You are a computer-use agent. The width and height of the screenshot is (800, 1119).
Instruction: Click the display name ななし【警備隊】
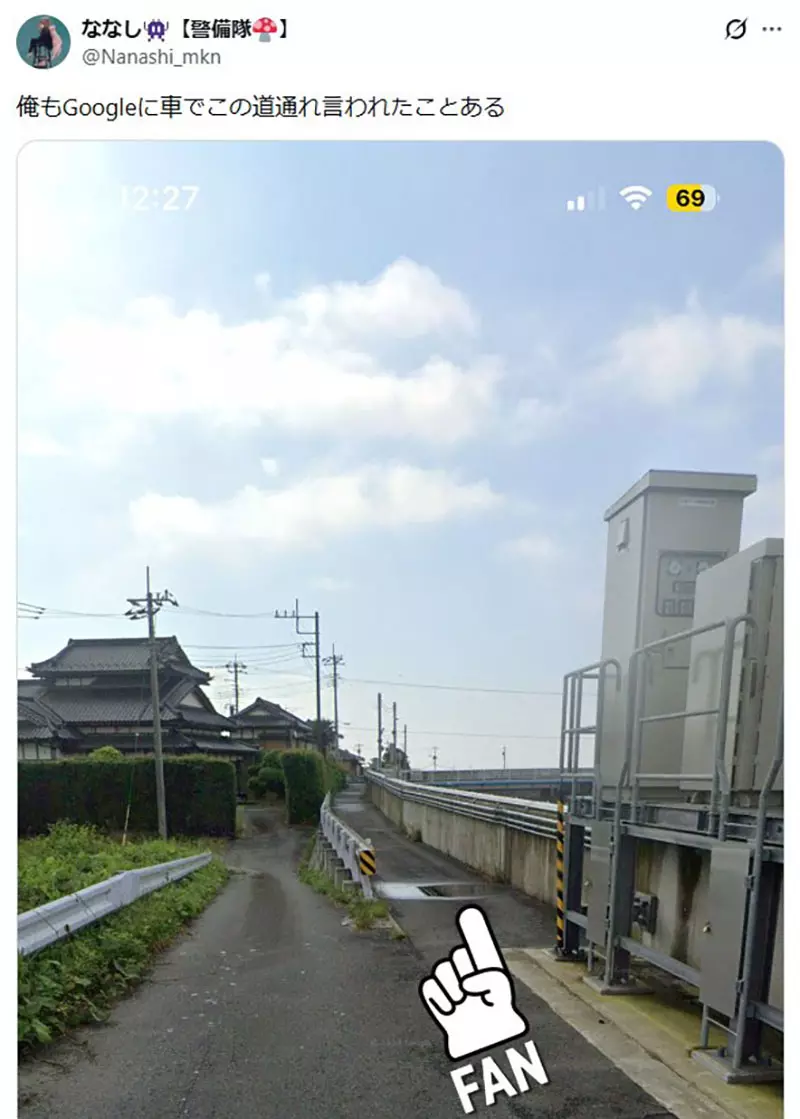pos(115,28)
